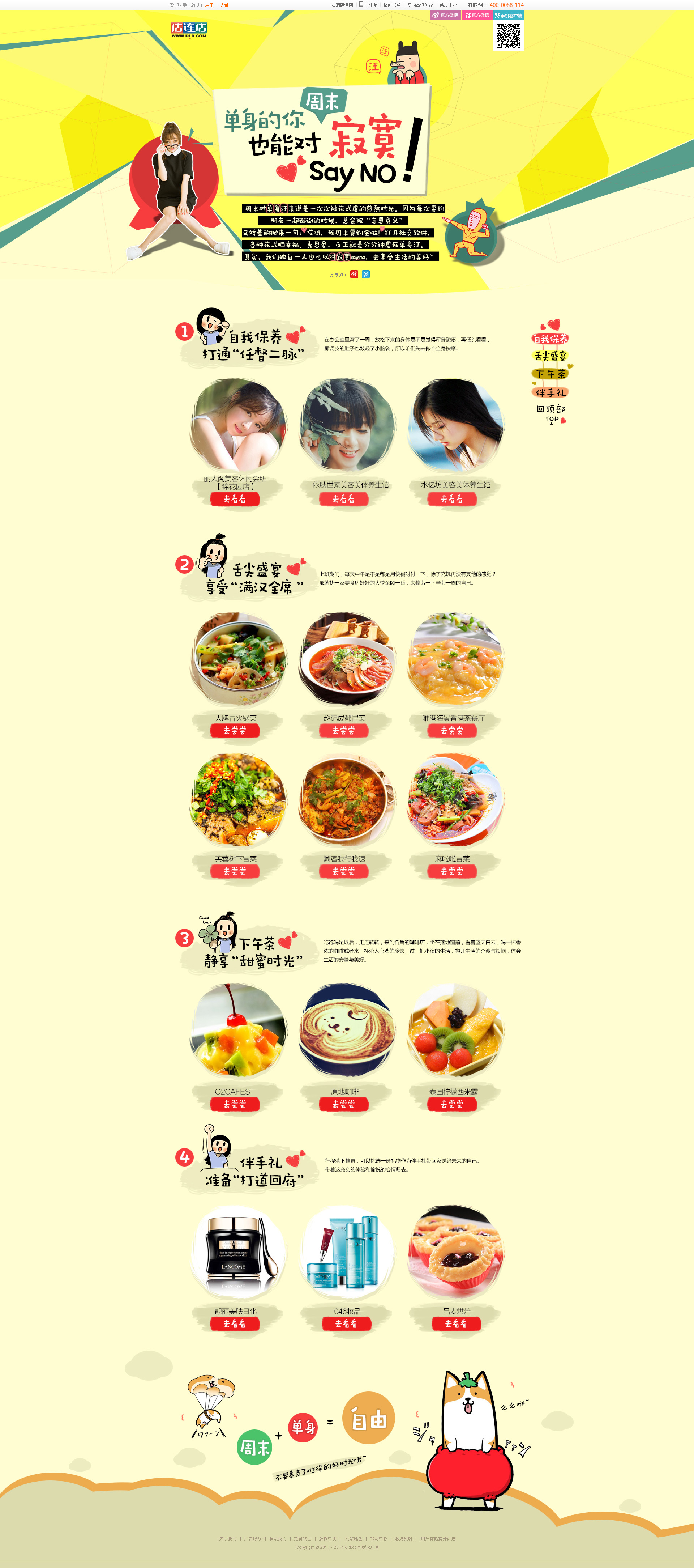Image resolution: width=694 pixels, height=1568 pixels.
Task: Jump to 下午茶 in side navigation
Action: pos(551,374)
